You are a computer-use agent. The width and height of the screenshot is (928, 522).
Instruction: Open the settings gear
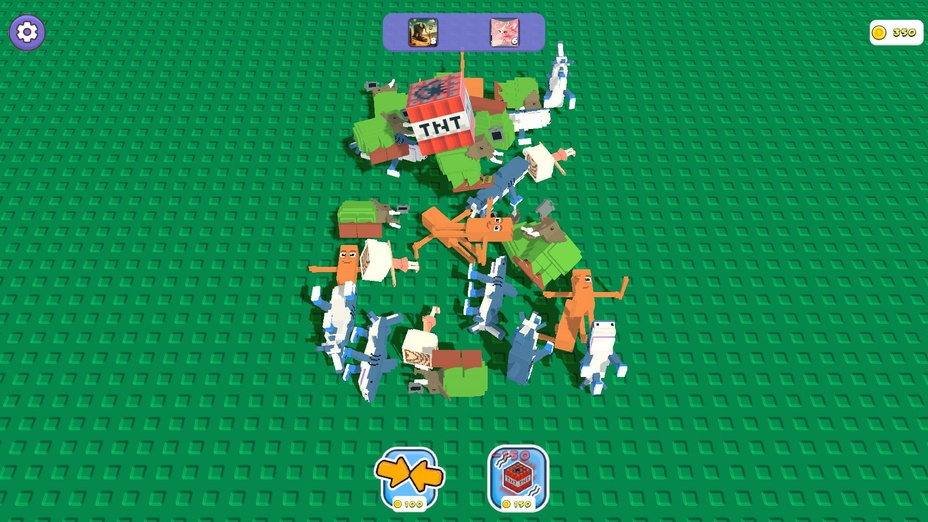point(27,33)
